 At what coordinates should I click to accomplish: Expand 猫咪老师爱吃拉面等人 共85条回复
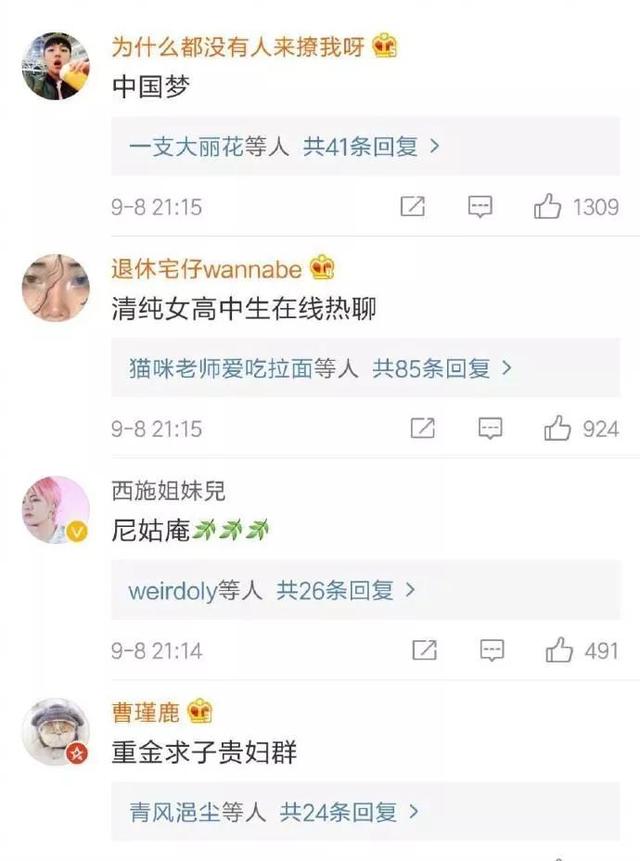320,369
